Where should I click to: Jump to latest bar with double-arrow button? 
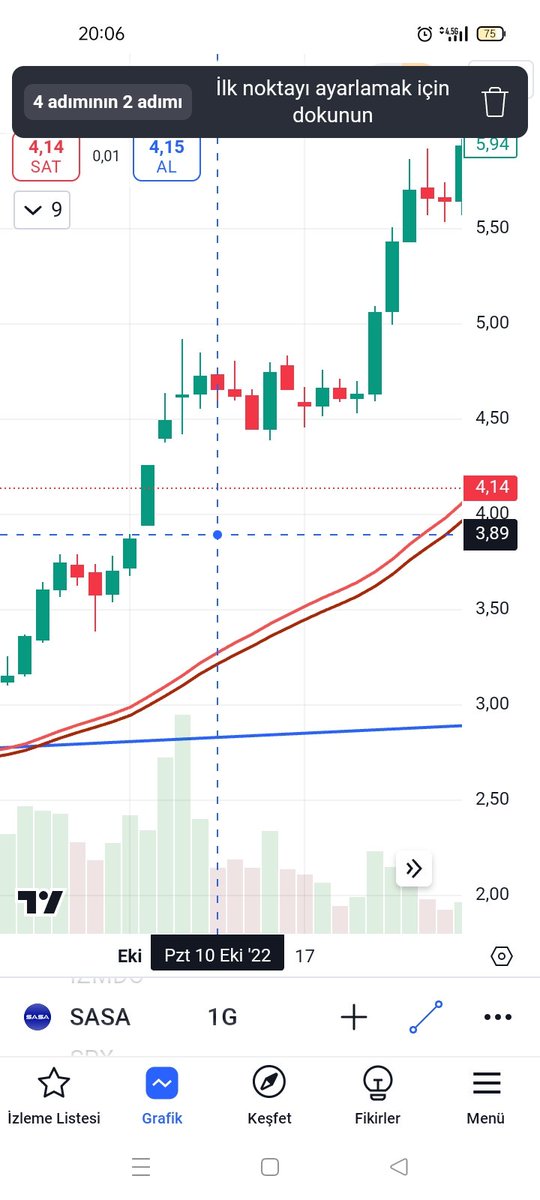(414, 868)
